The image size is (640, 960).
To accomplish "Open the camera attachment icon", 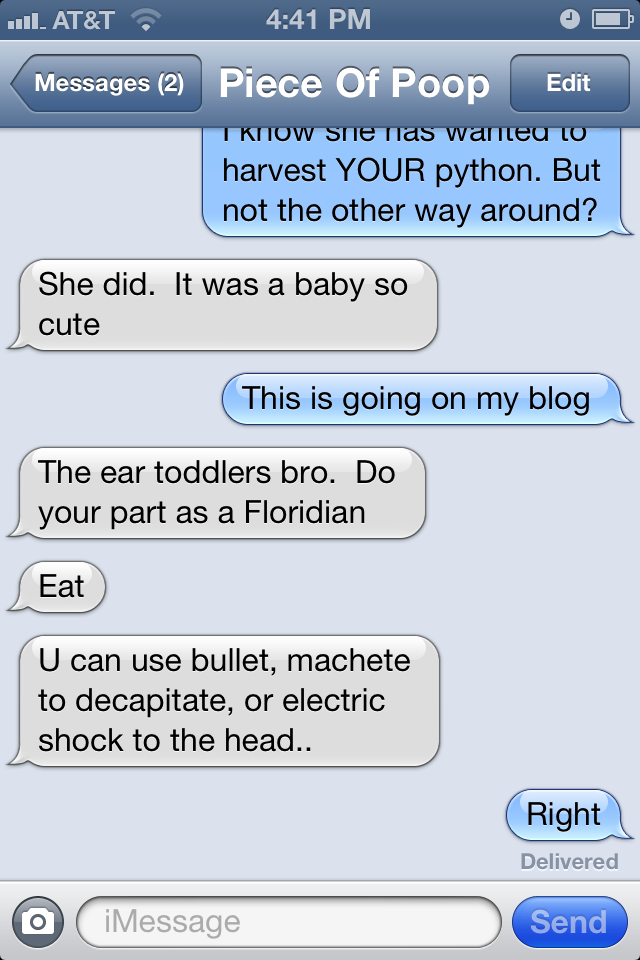I will tap(37, 921).
